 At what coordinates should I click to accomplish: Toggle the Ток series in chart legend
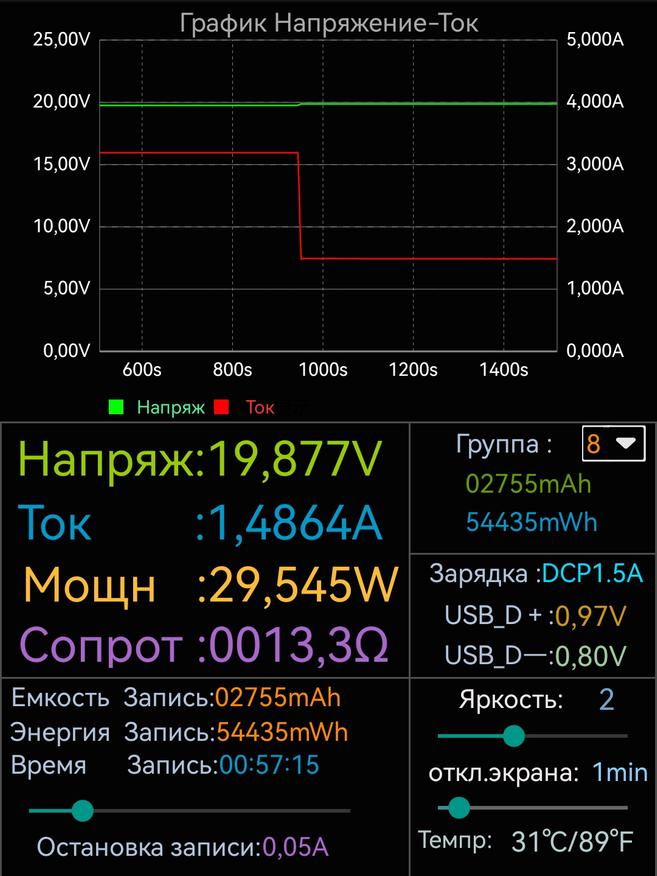click(x=245, y=407)
